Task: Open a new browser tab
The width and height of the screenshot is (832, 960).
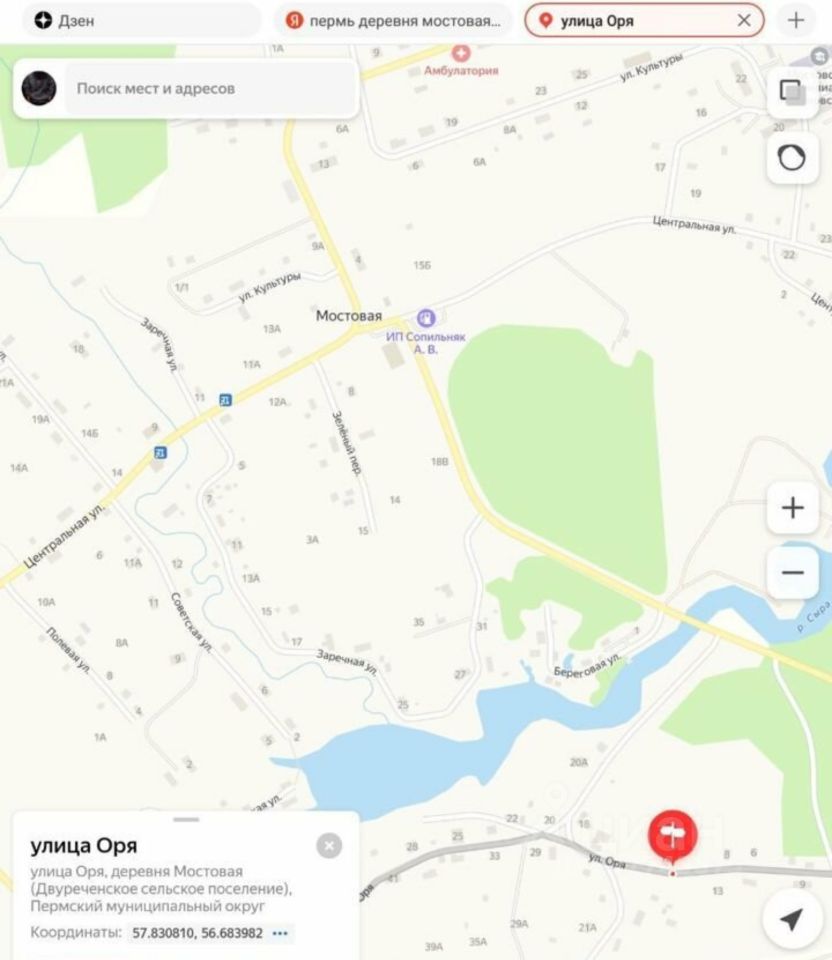Action: pyautogui.click(x=796, y=20)
